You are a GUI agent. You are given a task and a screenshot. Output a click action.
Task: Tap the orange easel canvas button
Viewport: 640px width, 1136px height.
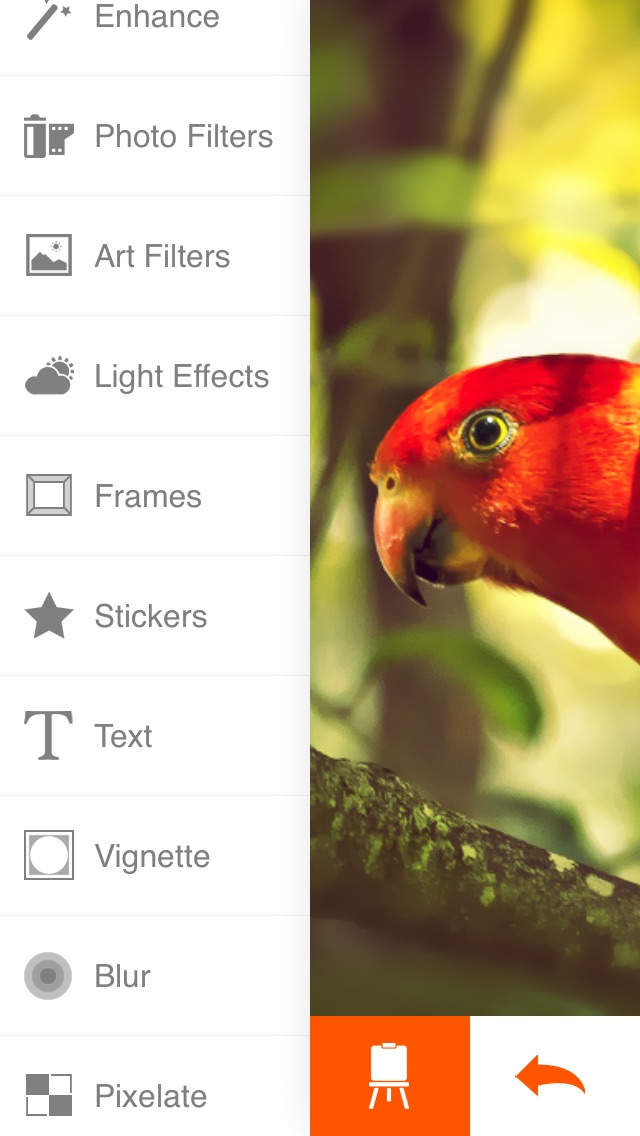(x=389, y=1076)
